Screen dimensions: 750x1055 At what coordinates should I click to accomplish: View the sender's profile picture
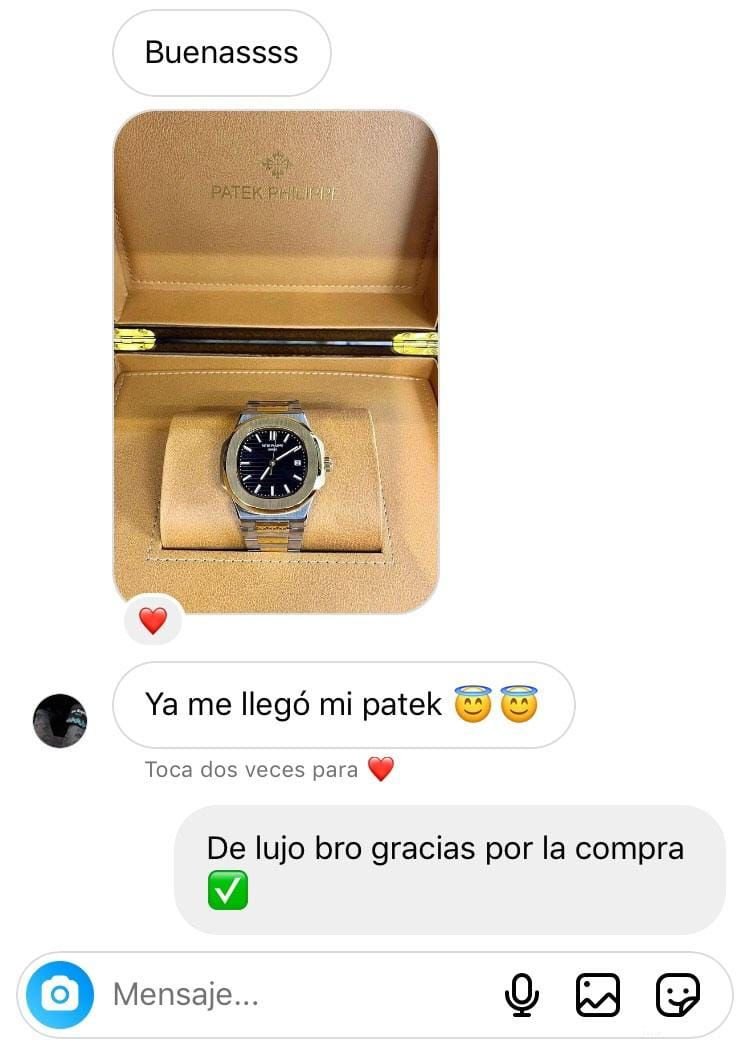[x=60, y=721]
